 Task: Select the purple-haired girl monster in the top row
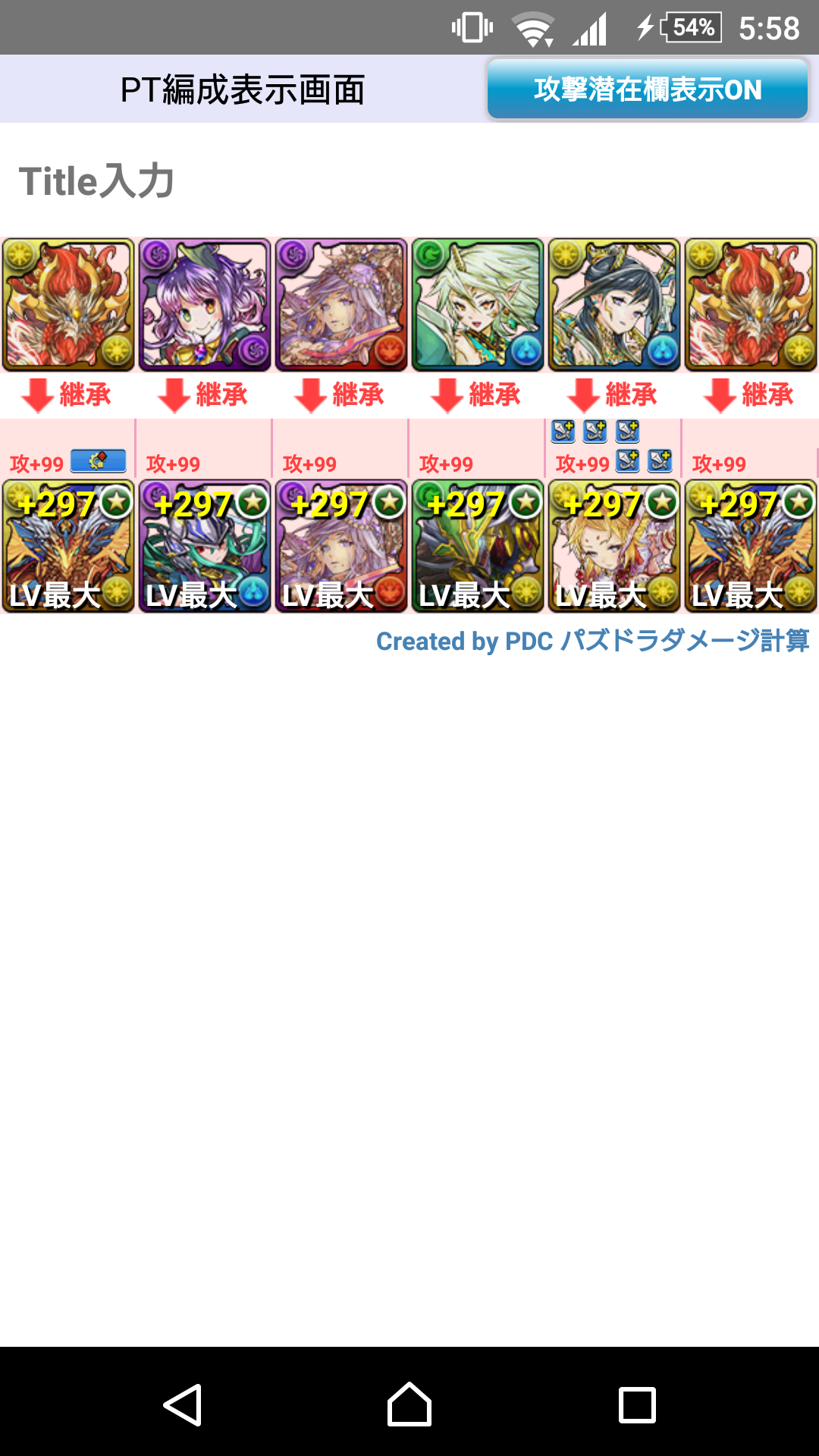205,305
